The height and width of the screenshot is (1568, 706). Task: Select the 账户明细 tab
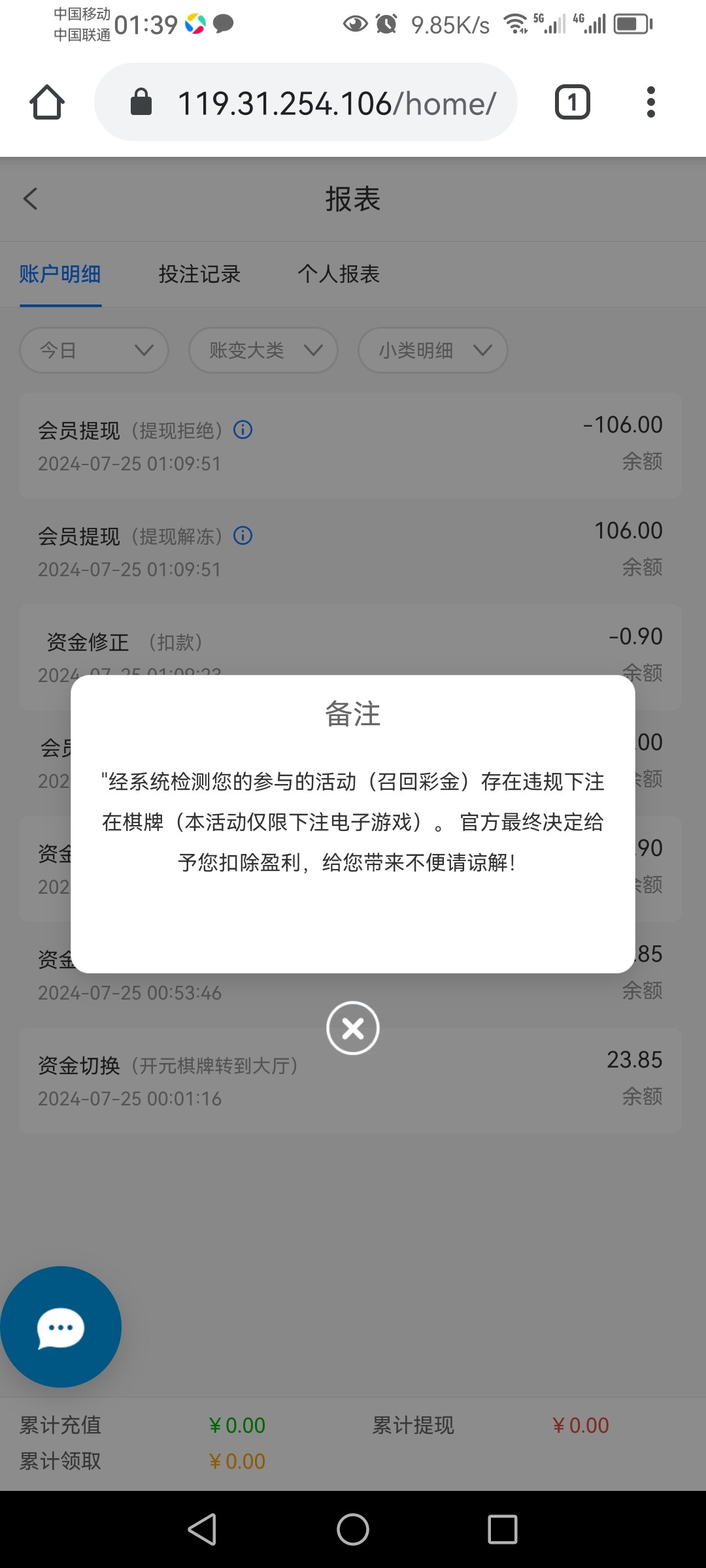(60, 274)
